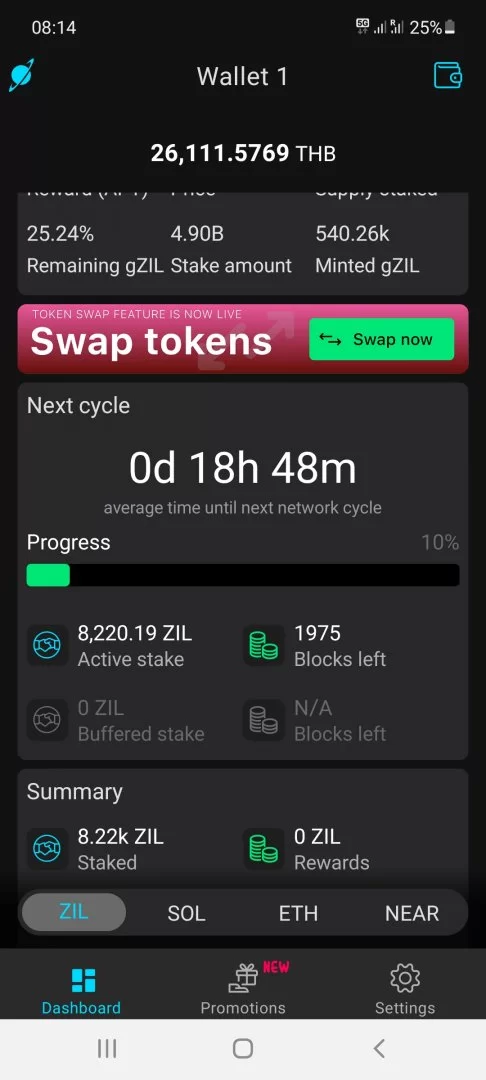Select the ZIL network tab
The height and width of the screenshot is (1080, 486).
coord(74,913)
